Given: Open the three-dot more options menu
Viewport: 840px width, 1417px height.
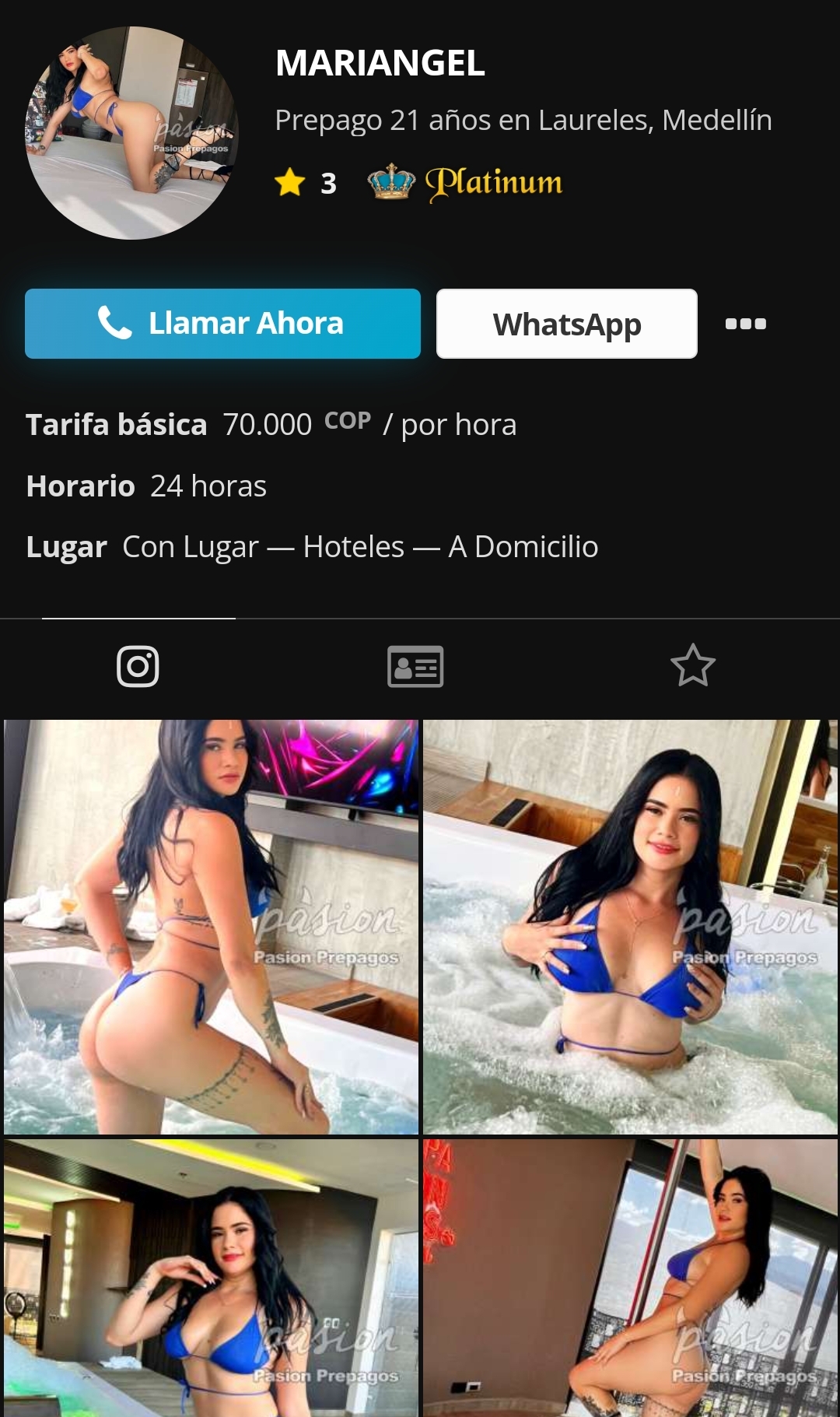Looking at the screenshot, I should (745, 324).
